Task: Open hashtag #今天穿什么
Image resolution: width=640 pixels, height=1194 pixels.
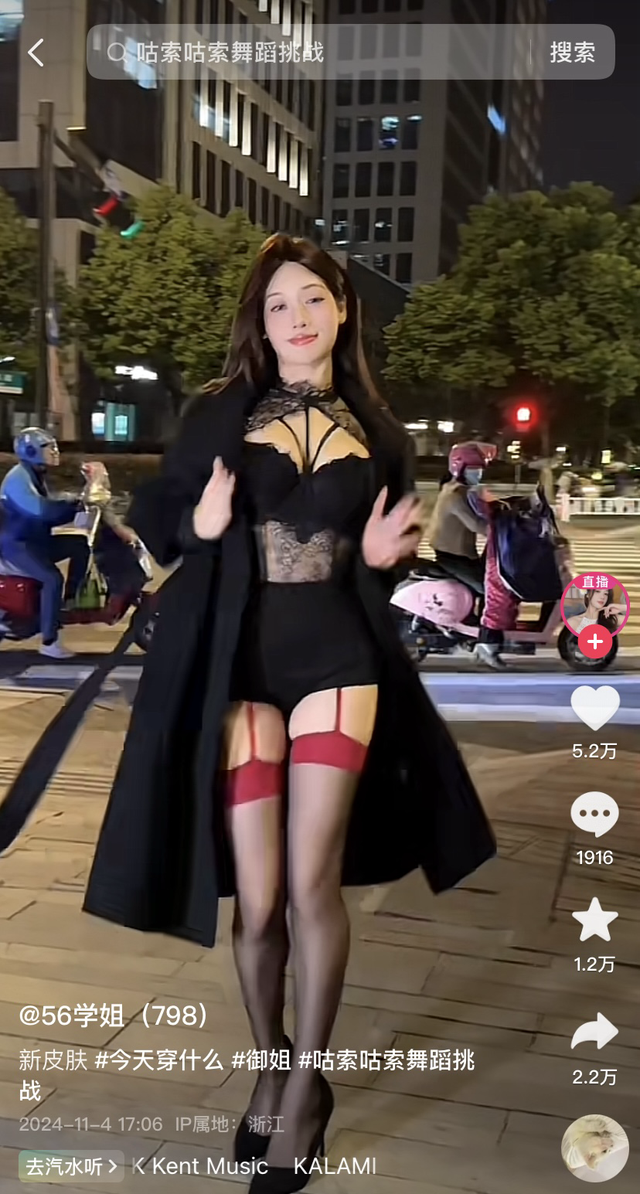Action: (159, 1060)
